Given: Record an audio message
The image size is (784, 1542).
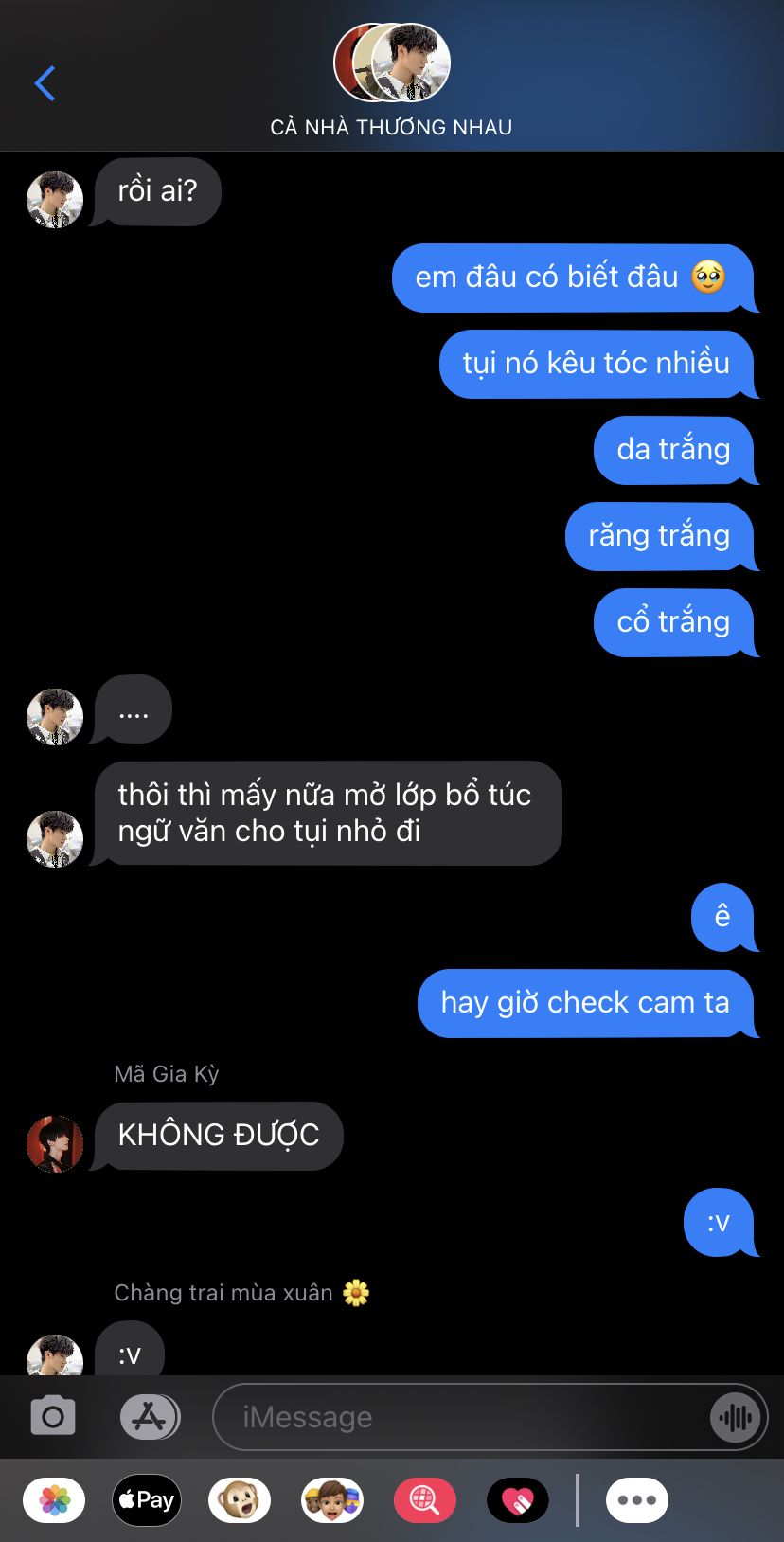Looking at the screenshot, I should point(736,1417).
